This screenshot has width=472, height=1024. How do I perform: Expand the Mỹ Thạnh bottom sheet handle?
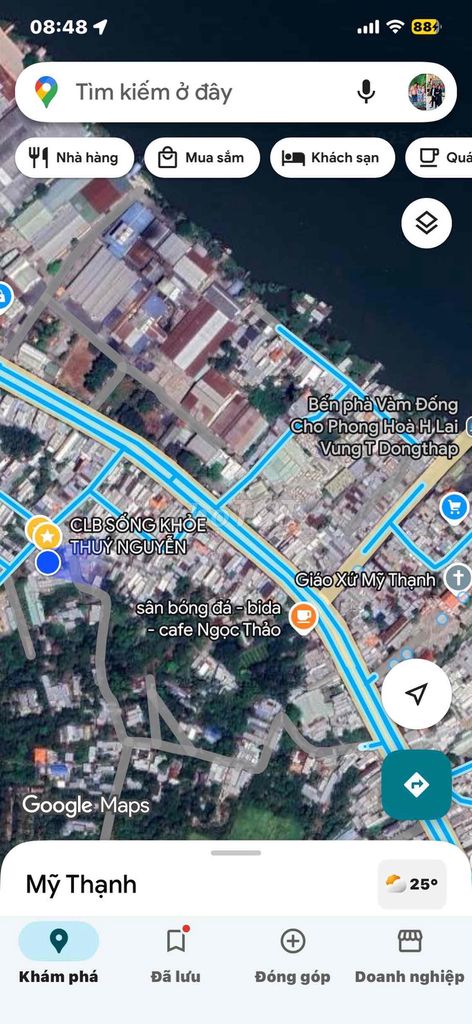(x=236, y=853)
